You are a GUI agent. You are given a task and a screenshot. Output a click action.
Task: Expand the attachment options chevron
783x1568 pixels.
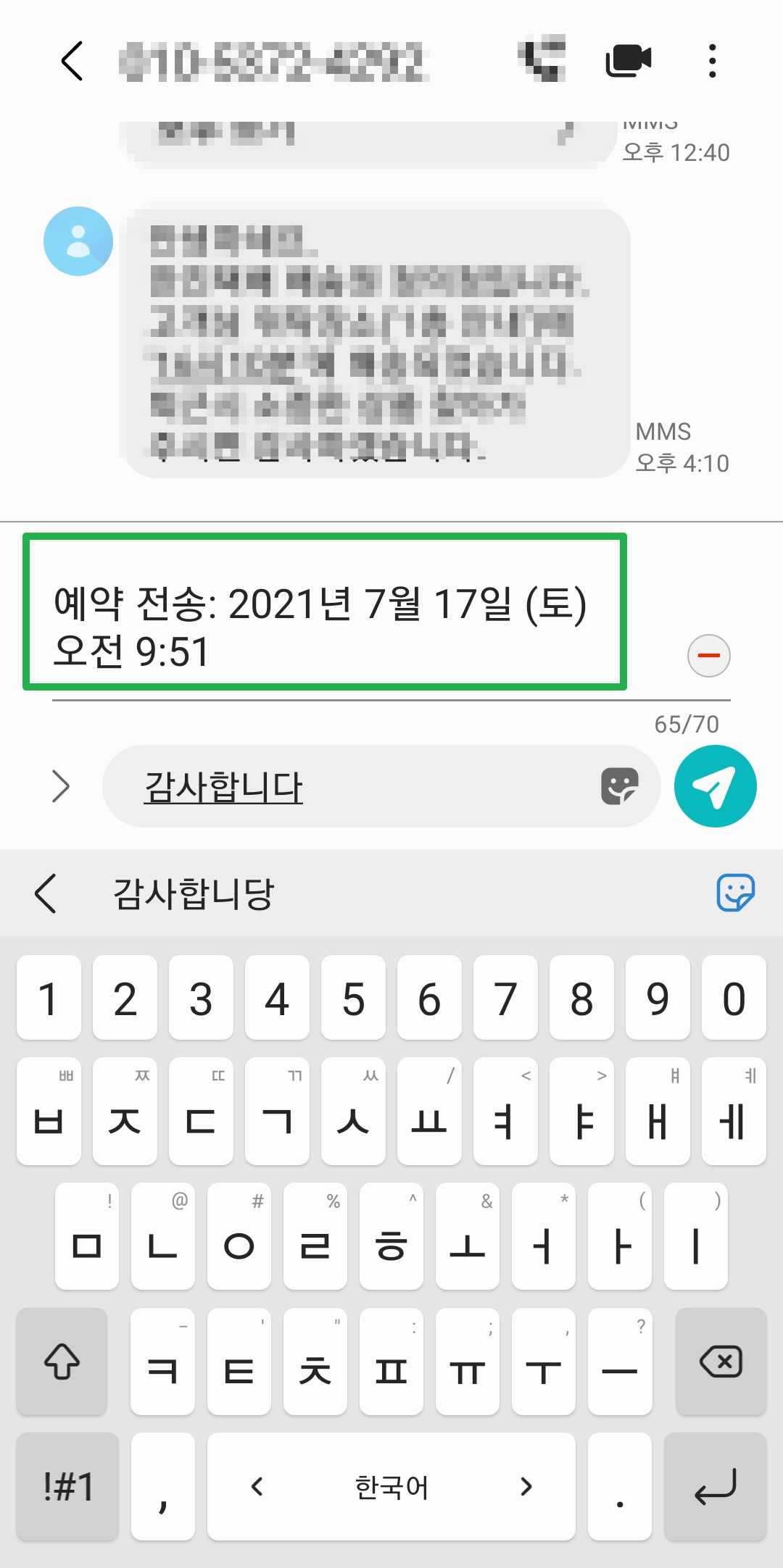point(61,786)
